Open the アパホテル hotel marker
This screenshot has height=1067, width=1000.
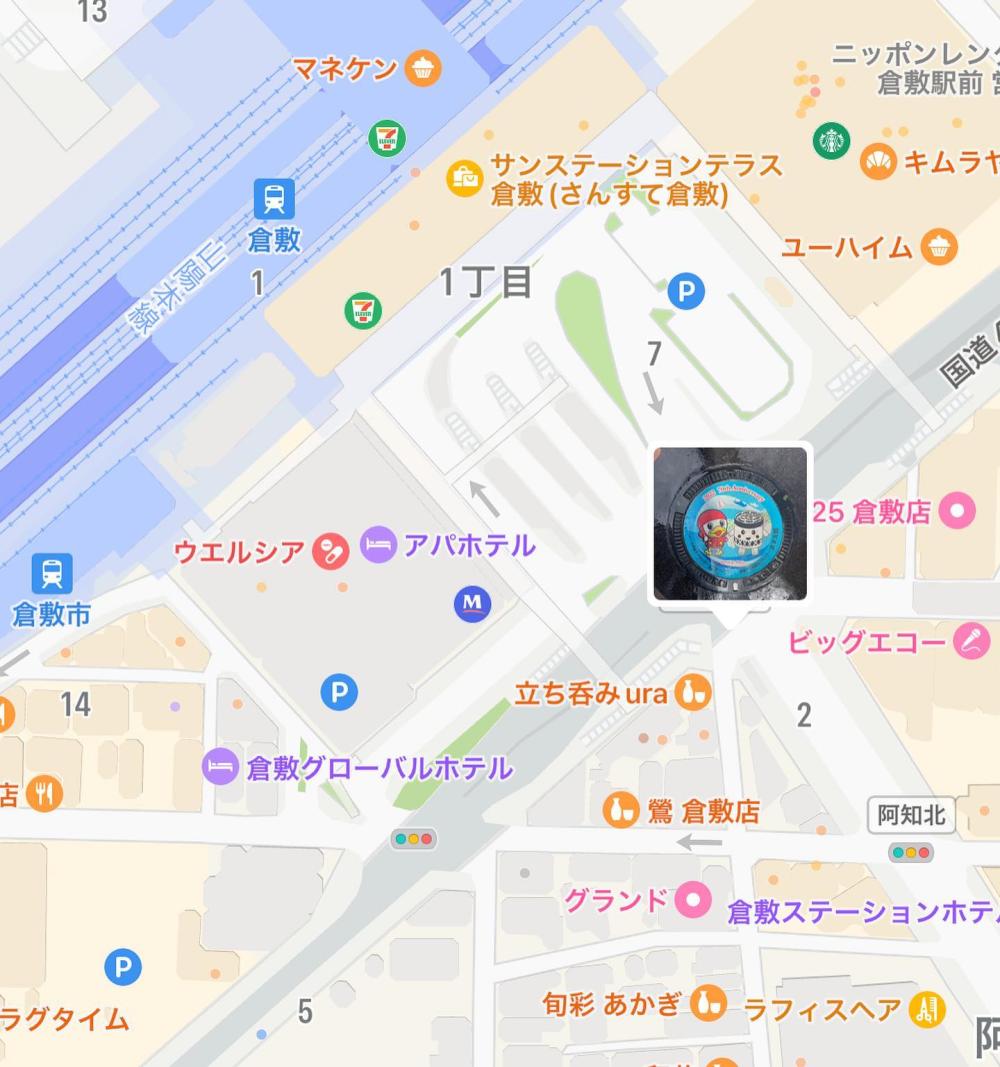click(378, 545)
